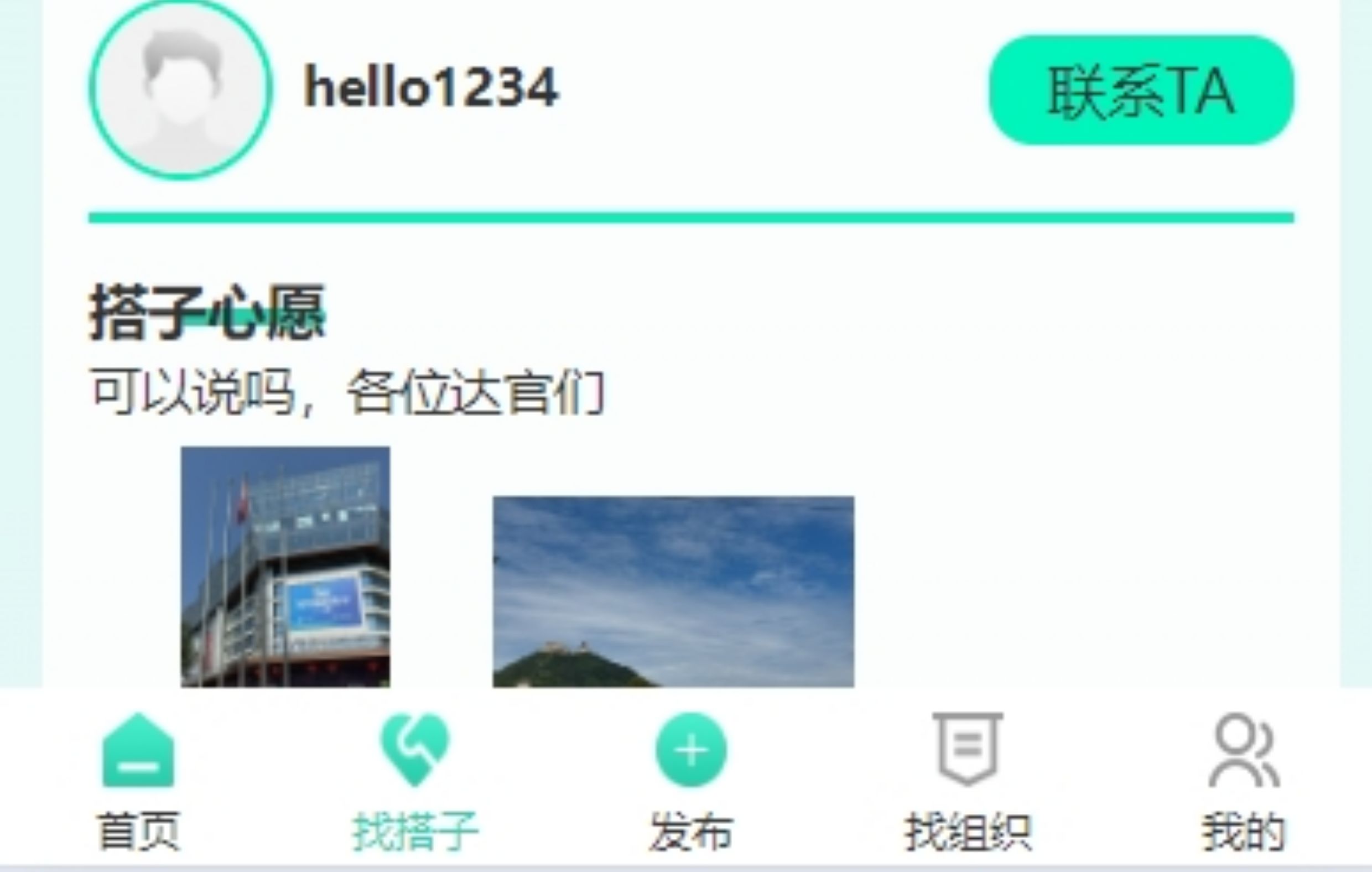Select the 找搭子 tab
Screen dimensions: 1372x872
tap(415, 782)
